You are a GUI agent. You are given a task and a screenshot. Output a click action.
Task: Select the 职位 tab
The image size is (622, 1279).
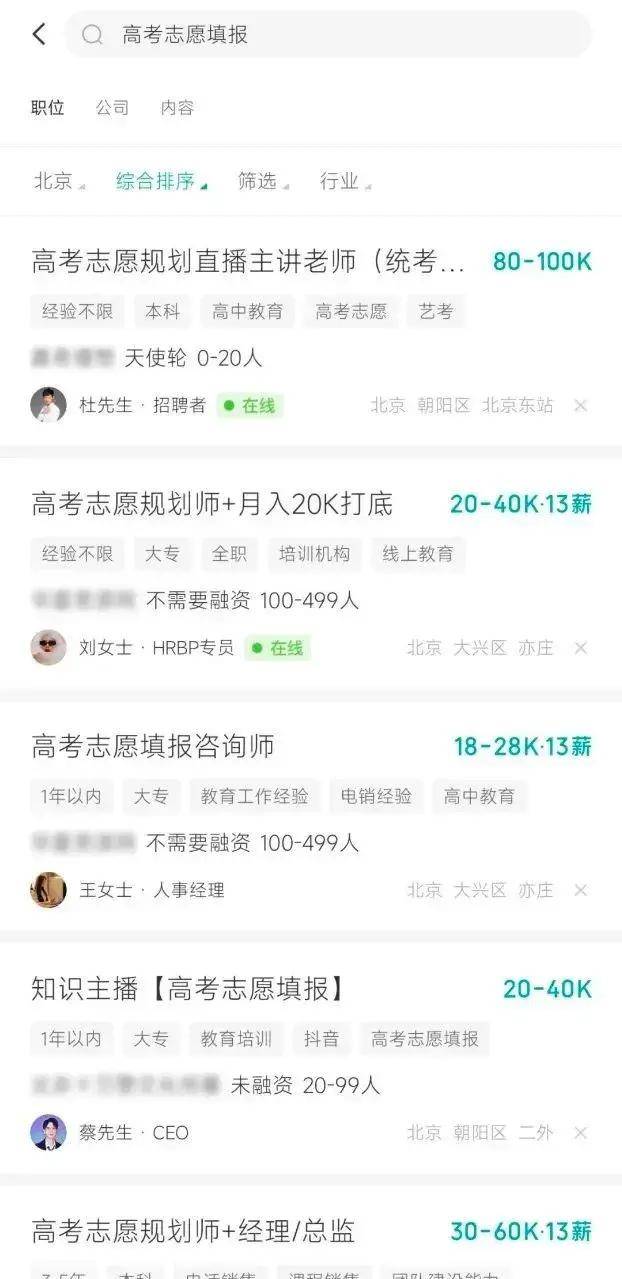[48, 108]
